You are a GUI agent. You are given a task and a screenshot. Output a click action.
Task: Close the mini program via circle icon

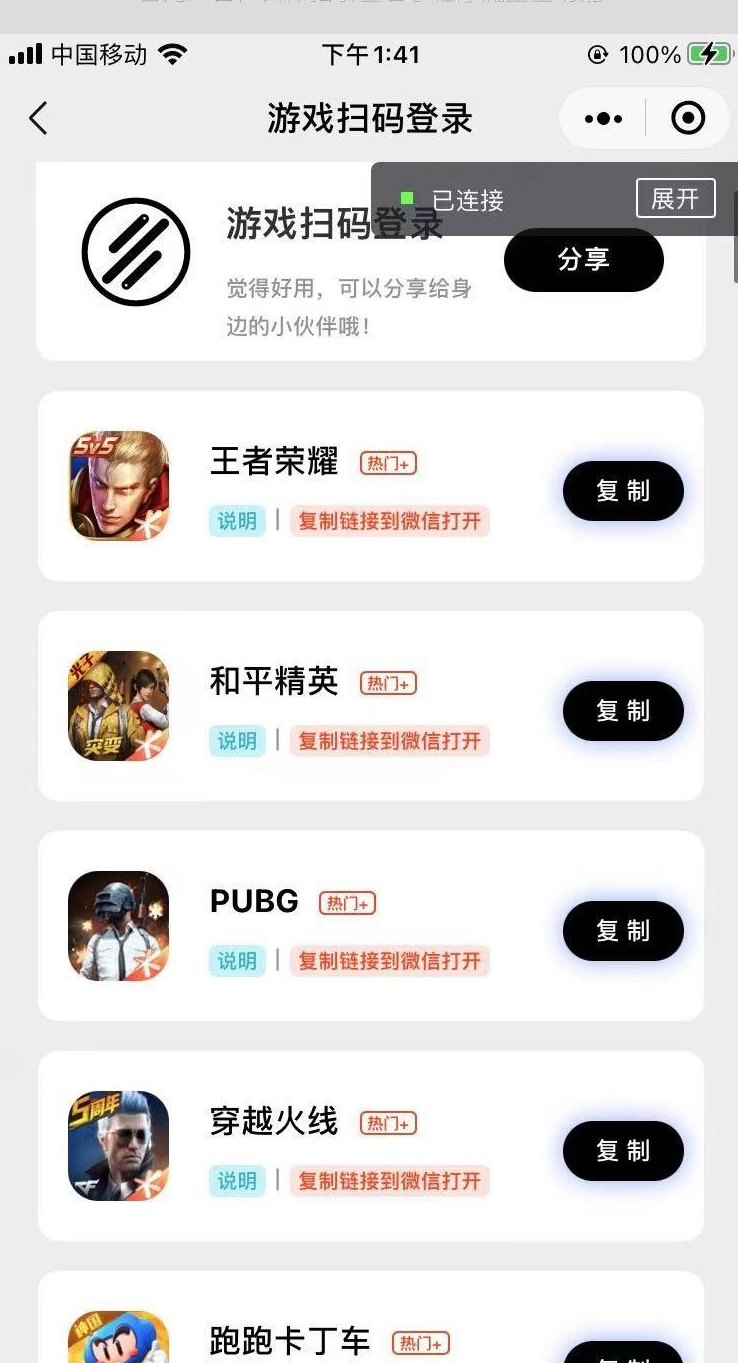[688, 119]
